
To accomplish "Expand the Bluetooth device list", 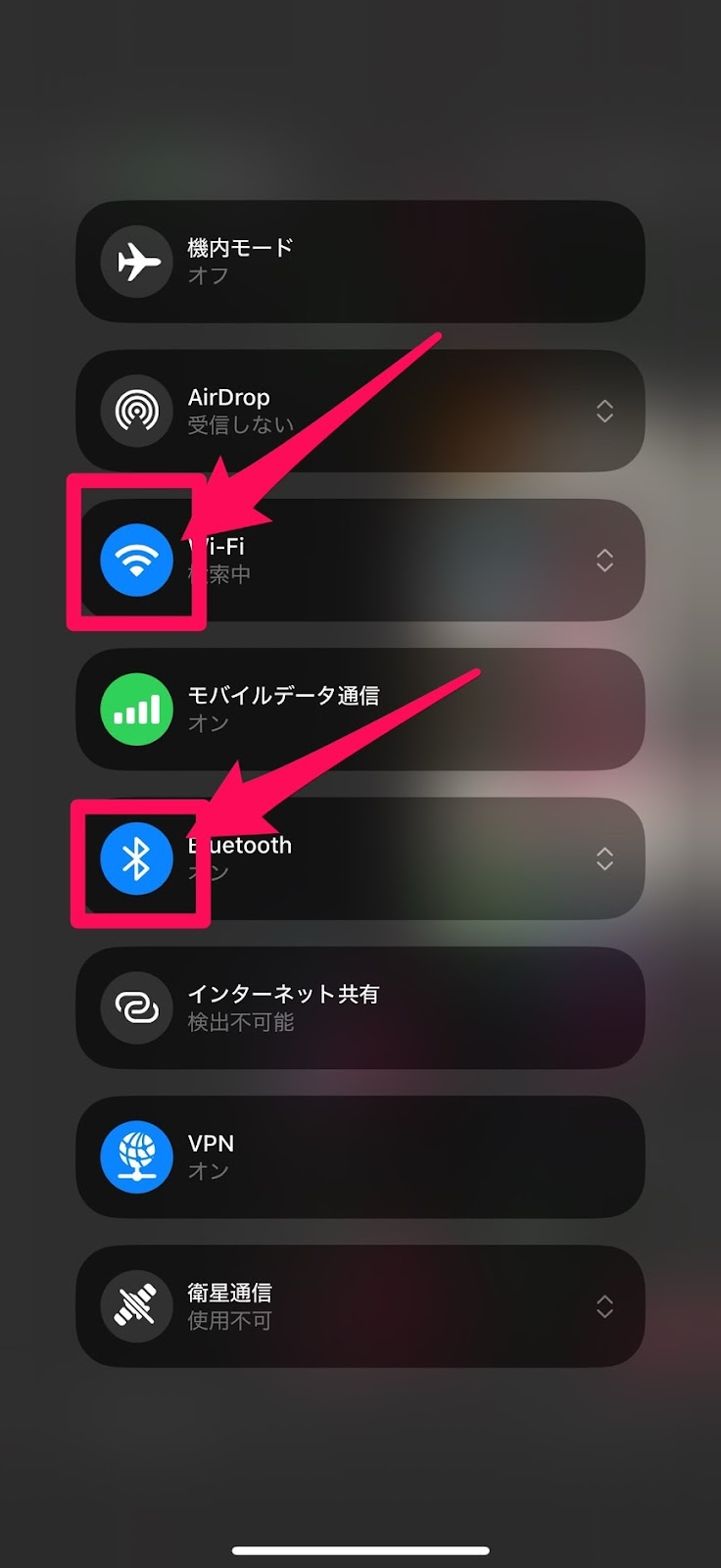I will (604, 858).
